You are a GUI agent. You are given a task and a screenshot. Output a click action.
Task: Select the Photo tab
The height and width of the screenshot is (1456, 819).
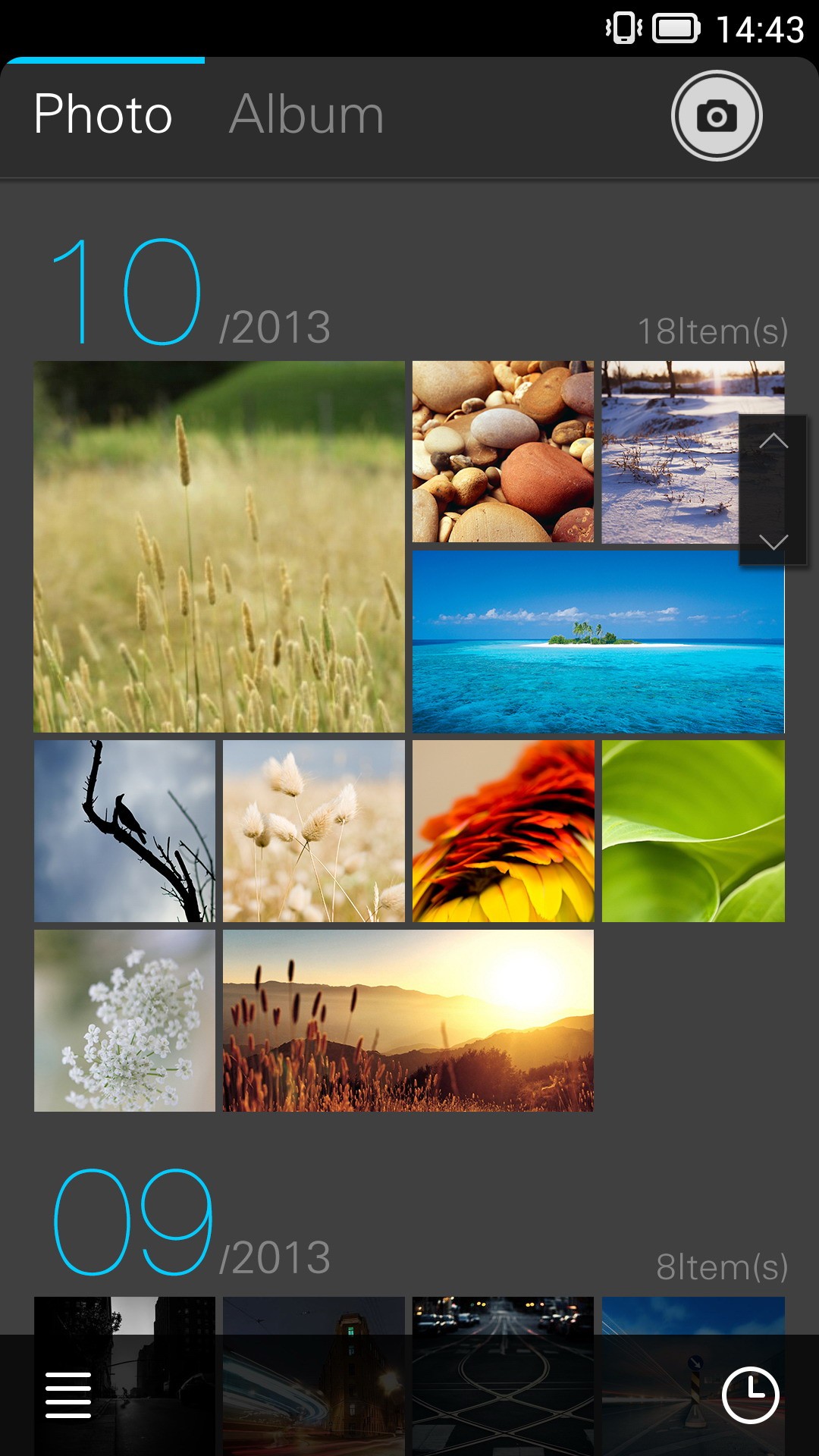click(x=103, y=115)
